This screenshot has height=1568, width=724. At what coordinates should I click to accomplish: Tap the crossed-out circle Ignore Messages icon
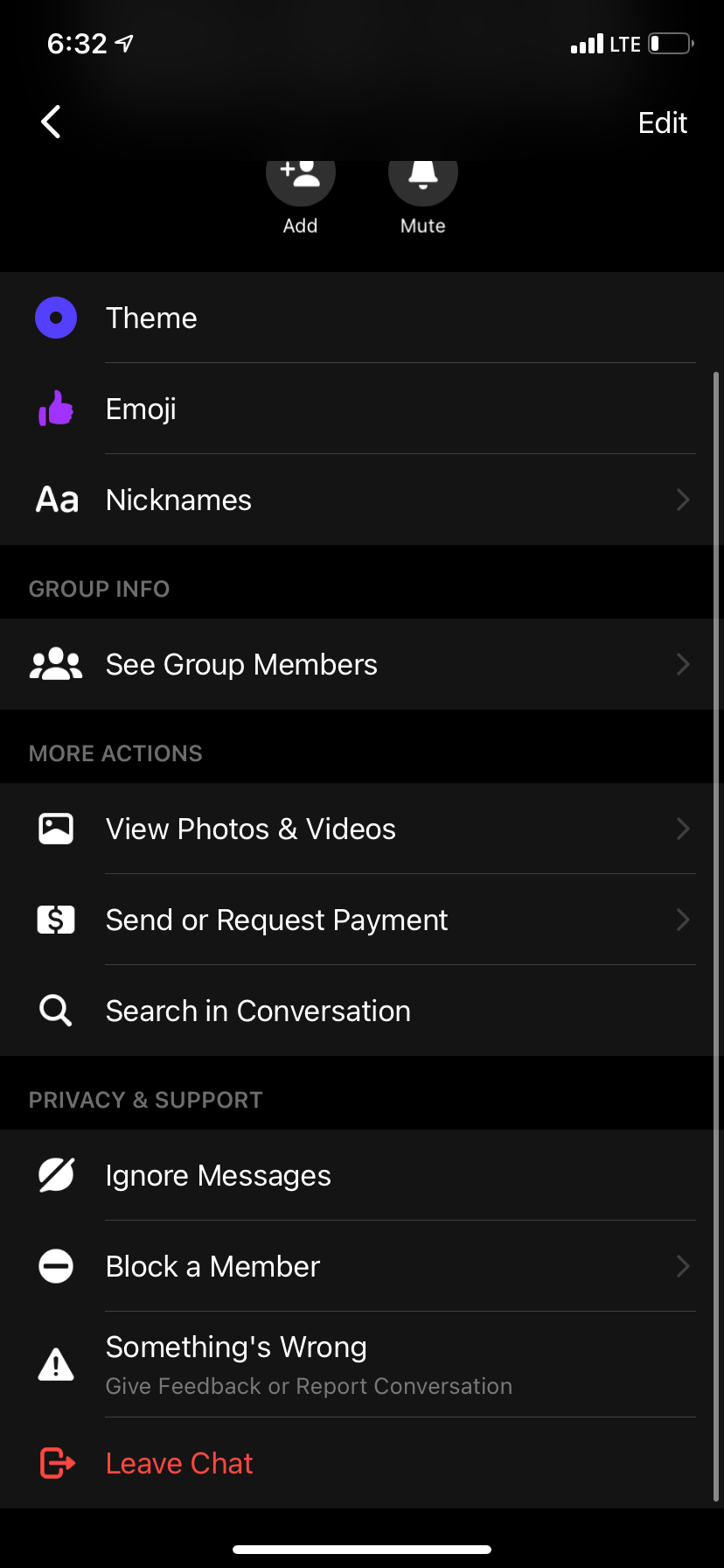55,1174
